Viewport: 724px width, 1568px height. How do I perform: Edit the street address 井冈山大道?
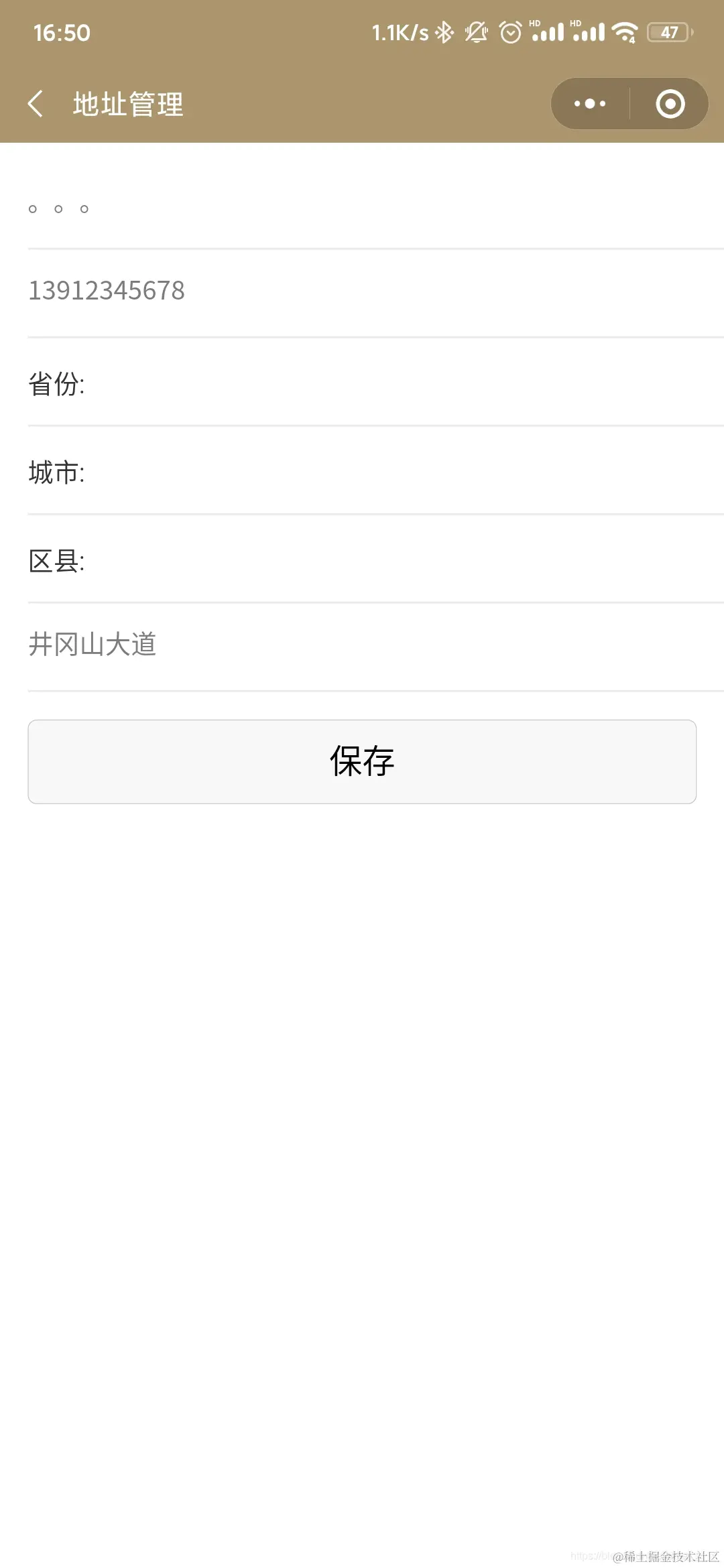click(362, 645)
